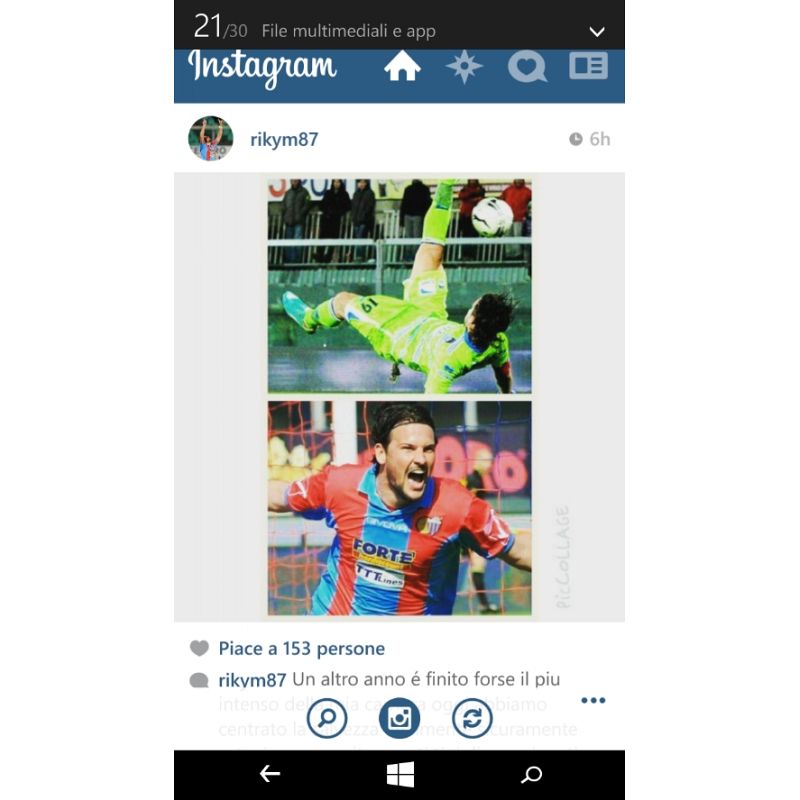Viewport: 800px width, 800px height.
Task: Open the round search button
Action: pos(327,717)
